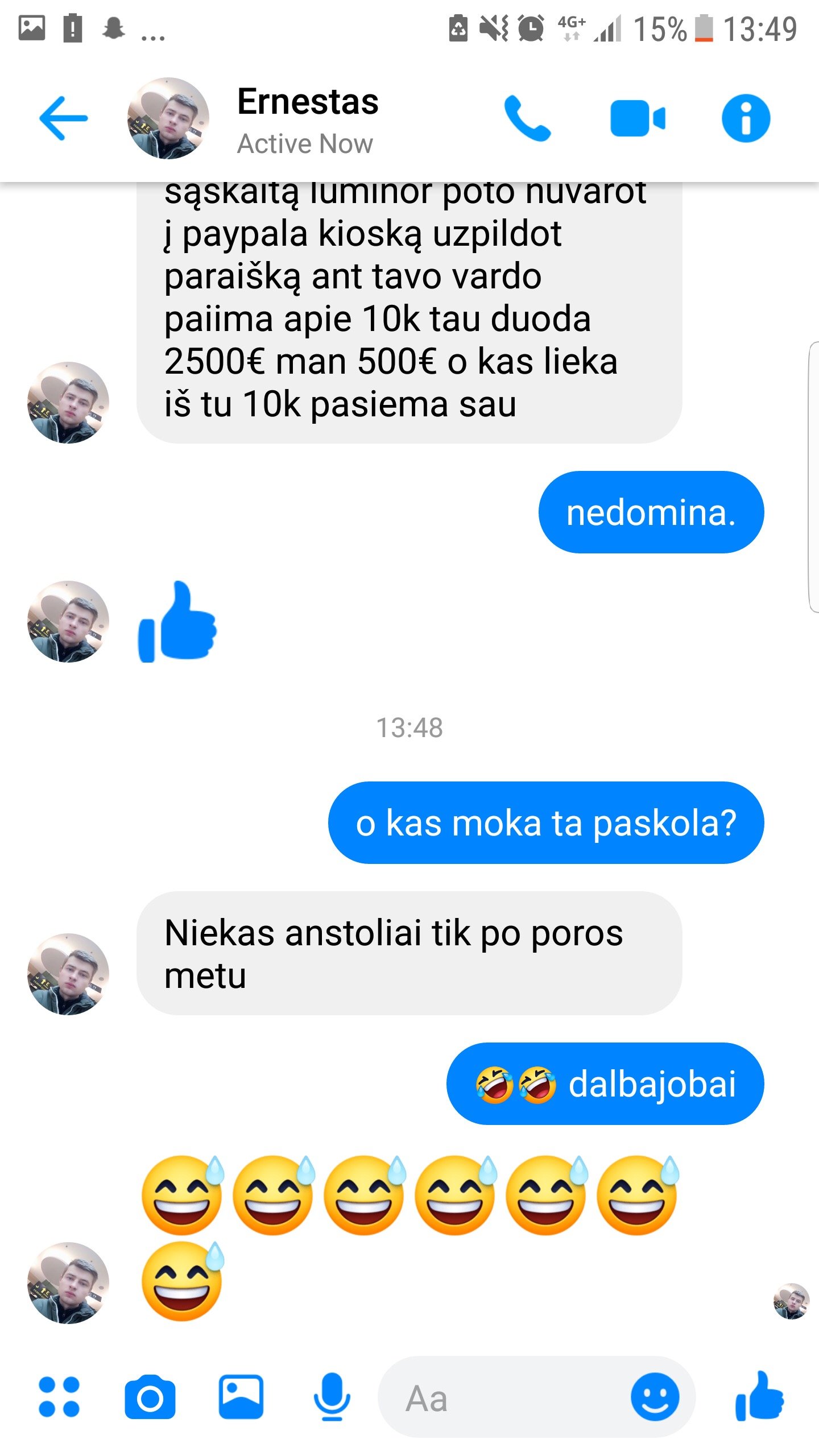Screen dimensions: 819x1456
Task: Go back to the chat list
Action: 63,118
